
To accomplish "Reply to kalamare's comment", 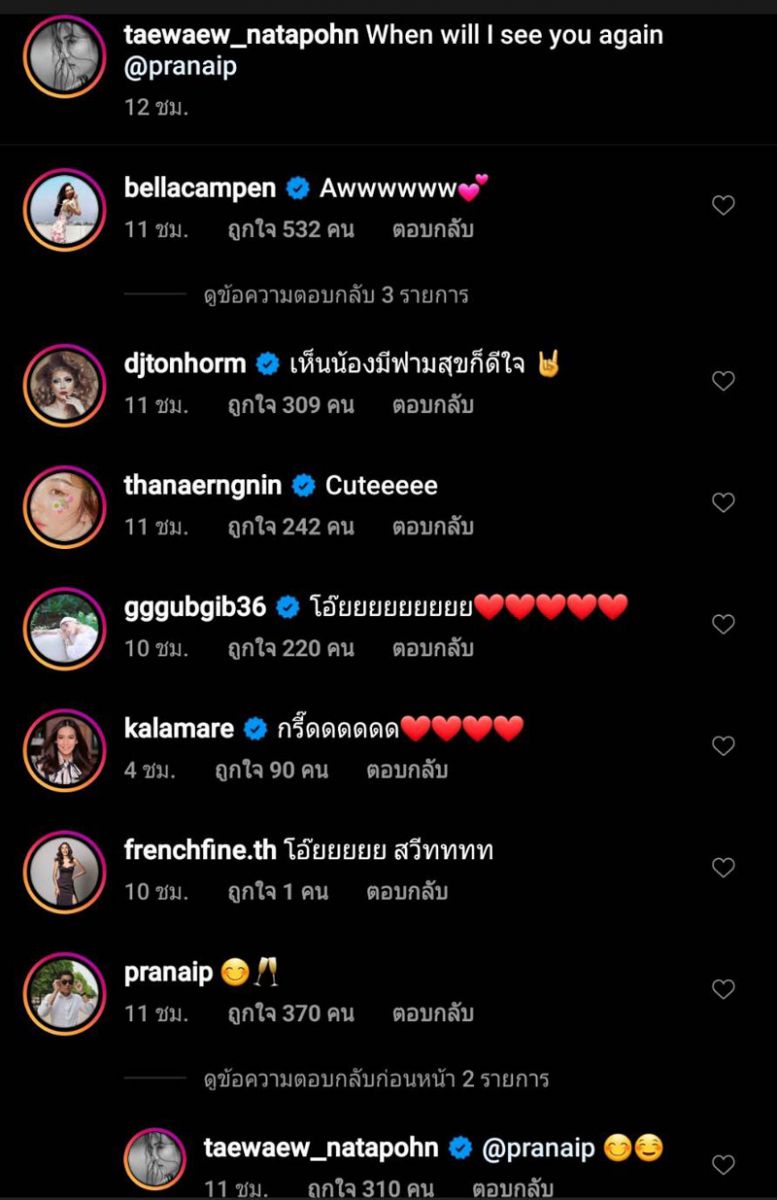I will click(407, 771).
